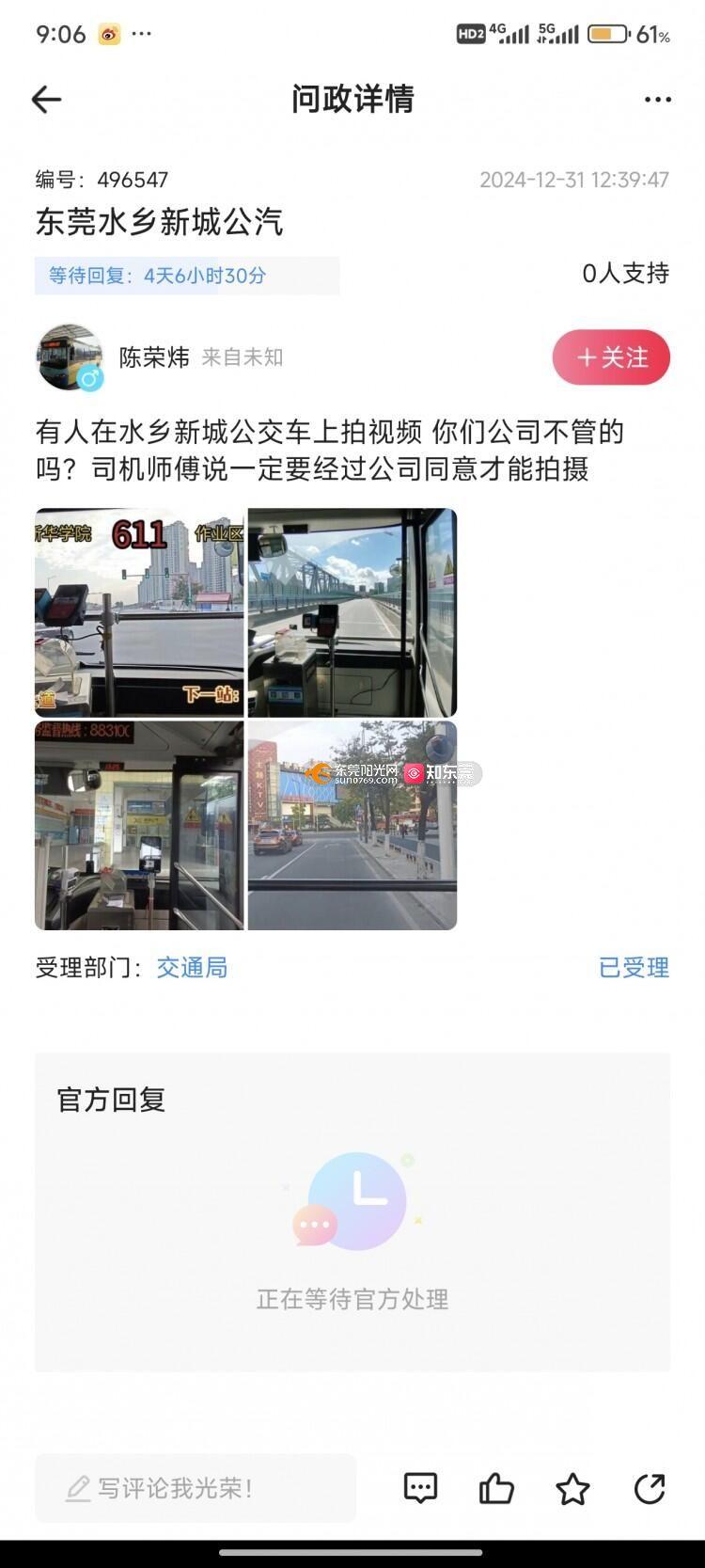Open the comments icon

(420, 1488)
